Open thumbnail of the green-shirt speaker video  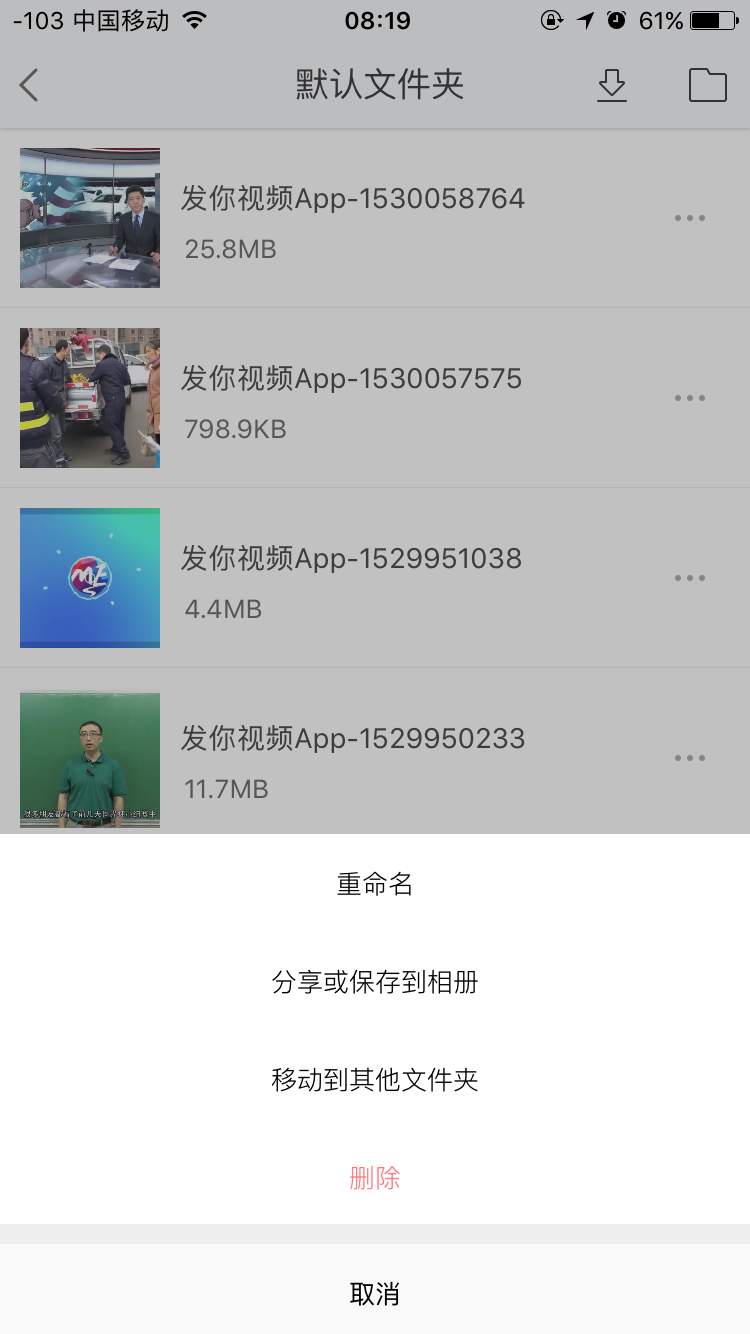point(89,760)
